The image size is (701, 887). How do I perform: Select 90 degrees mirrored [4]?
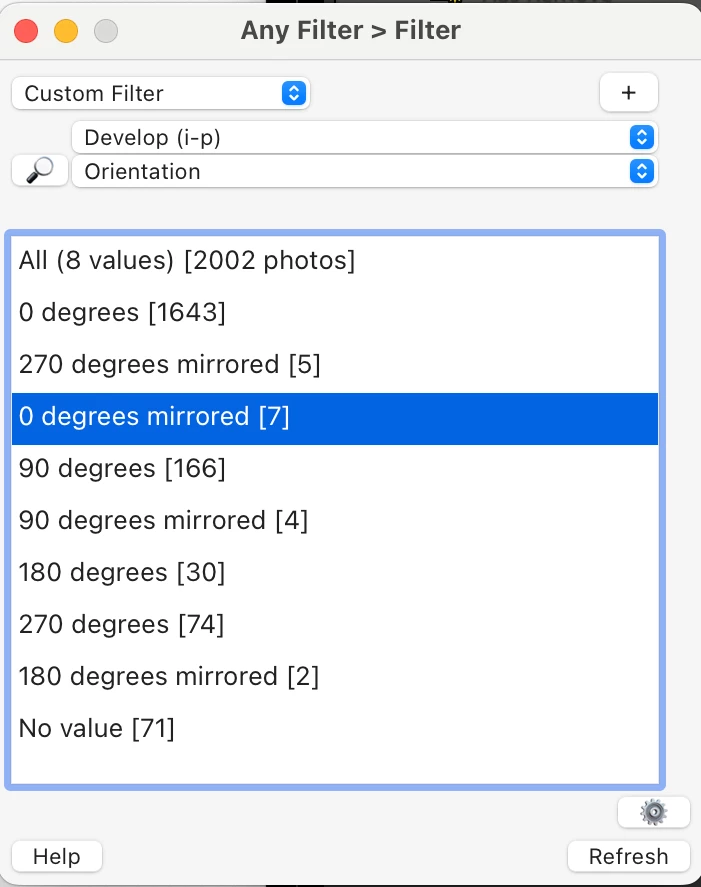(163, 521)
